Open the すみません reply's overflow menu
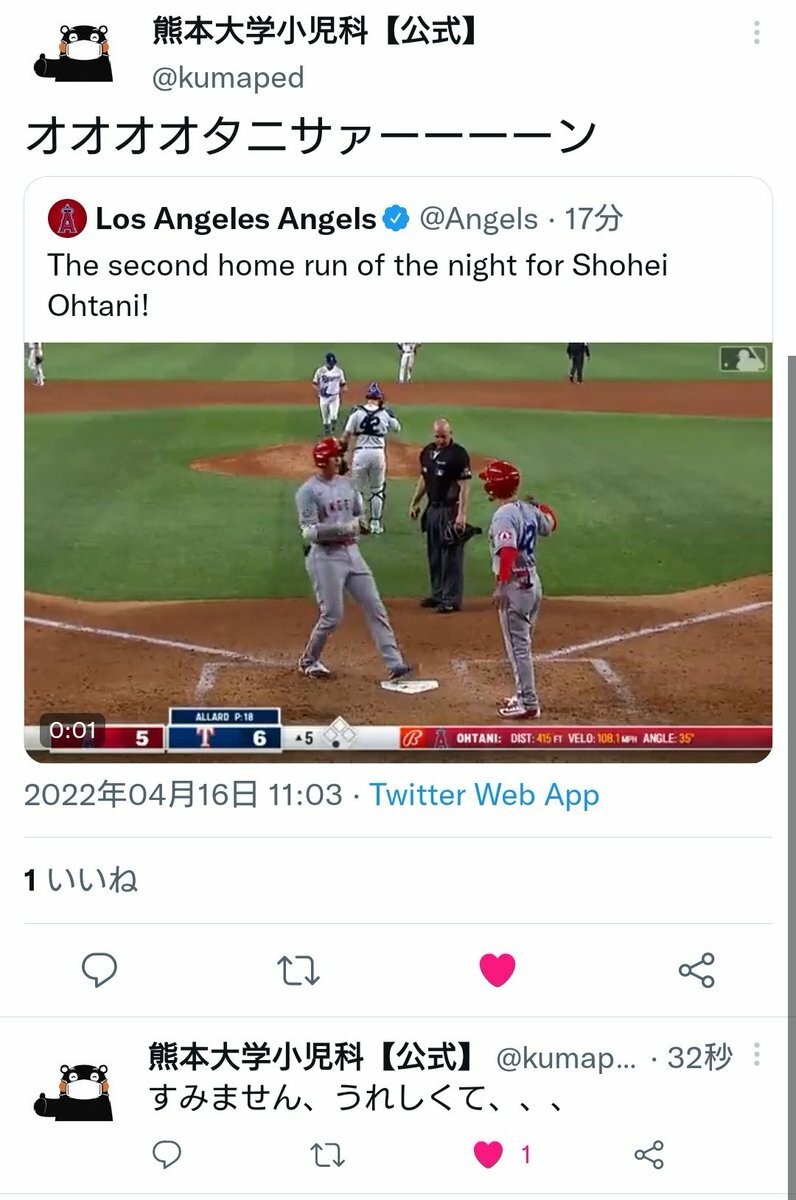 click(x=757, y=1055)
